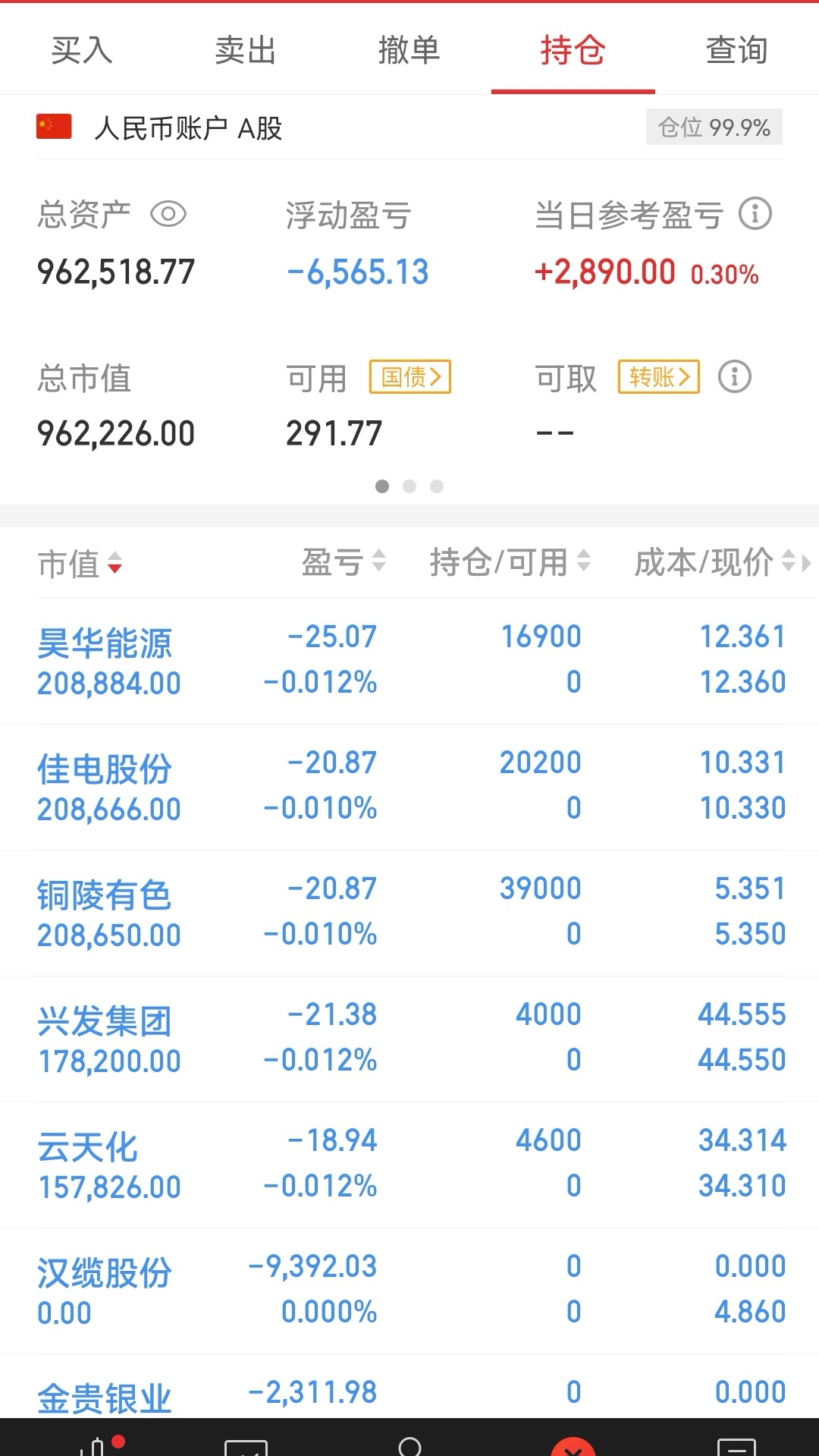Tap the 转账 button
The height and width of the screenshot is (1456, 819).
659,377
